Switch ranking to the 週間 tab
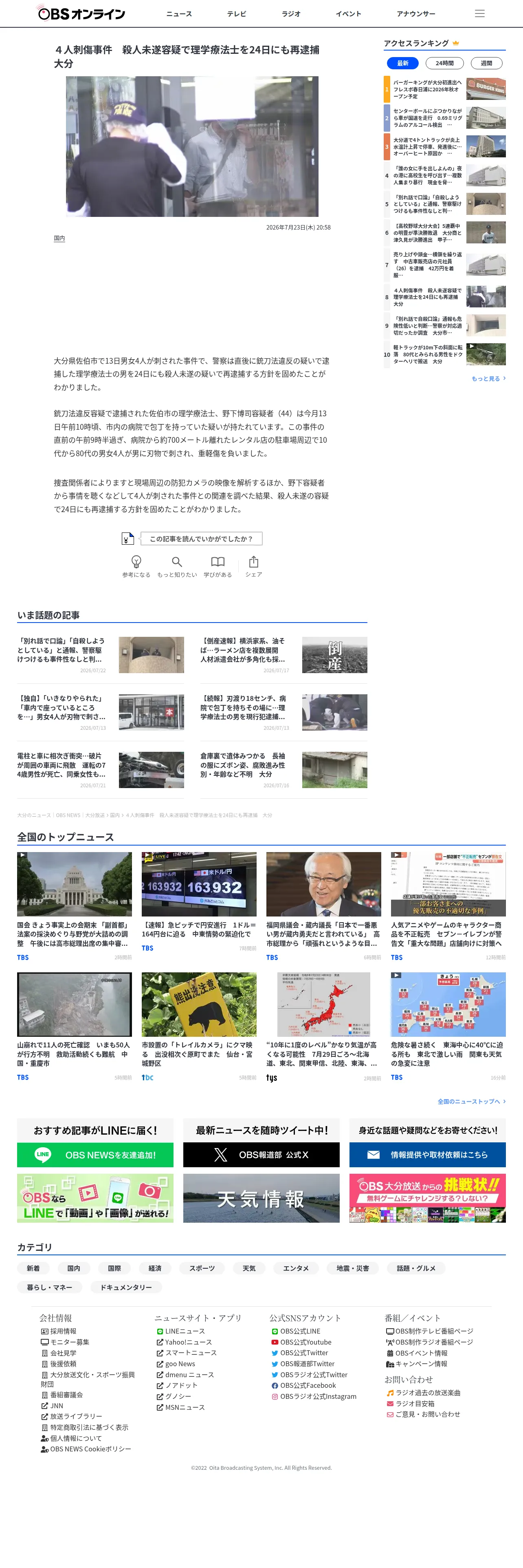 click(x=486, y=63)
